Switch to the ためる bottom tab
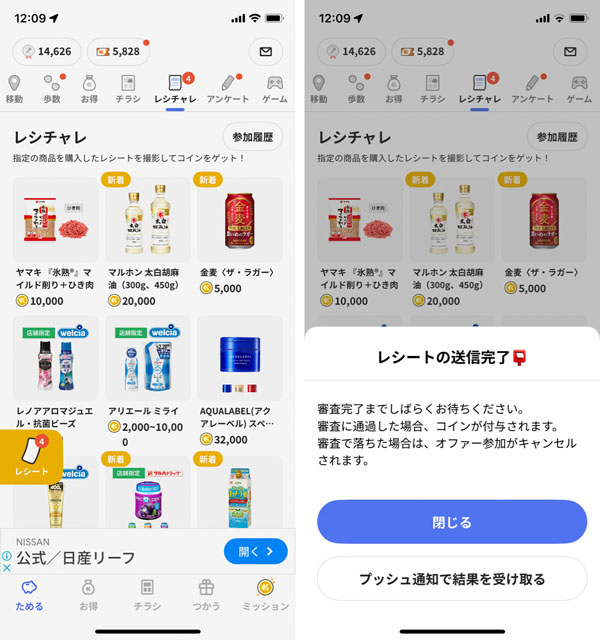The height and width of the screenshot is (640, 600). pos(29,593)
